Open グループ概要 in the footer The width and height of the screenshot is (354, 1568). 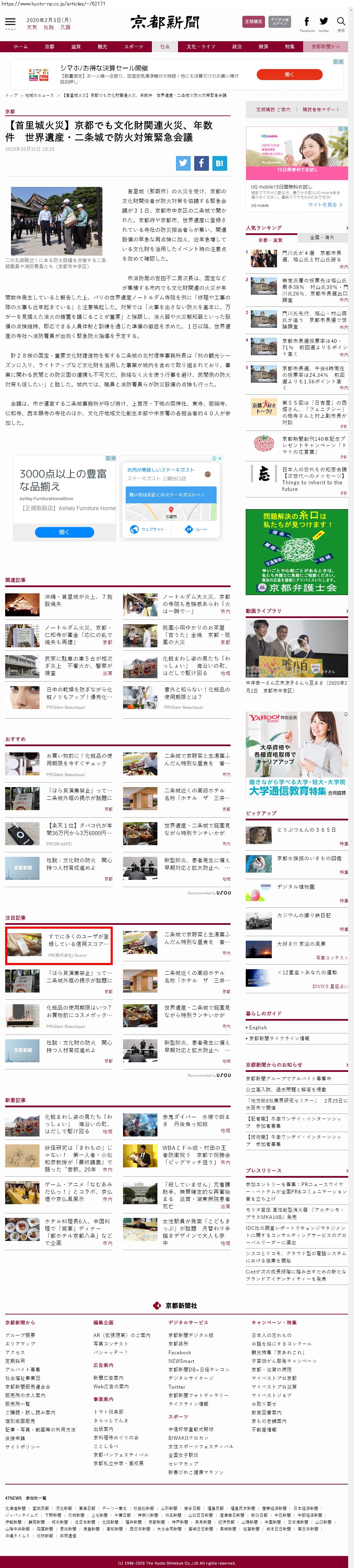pos(21,1335)
